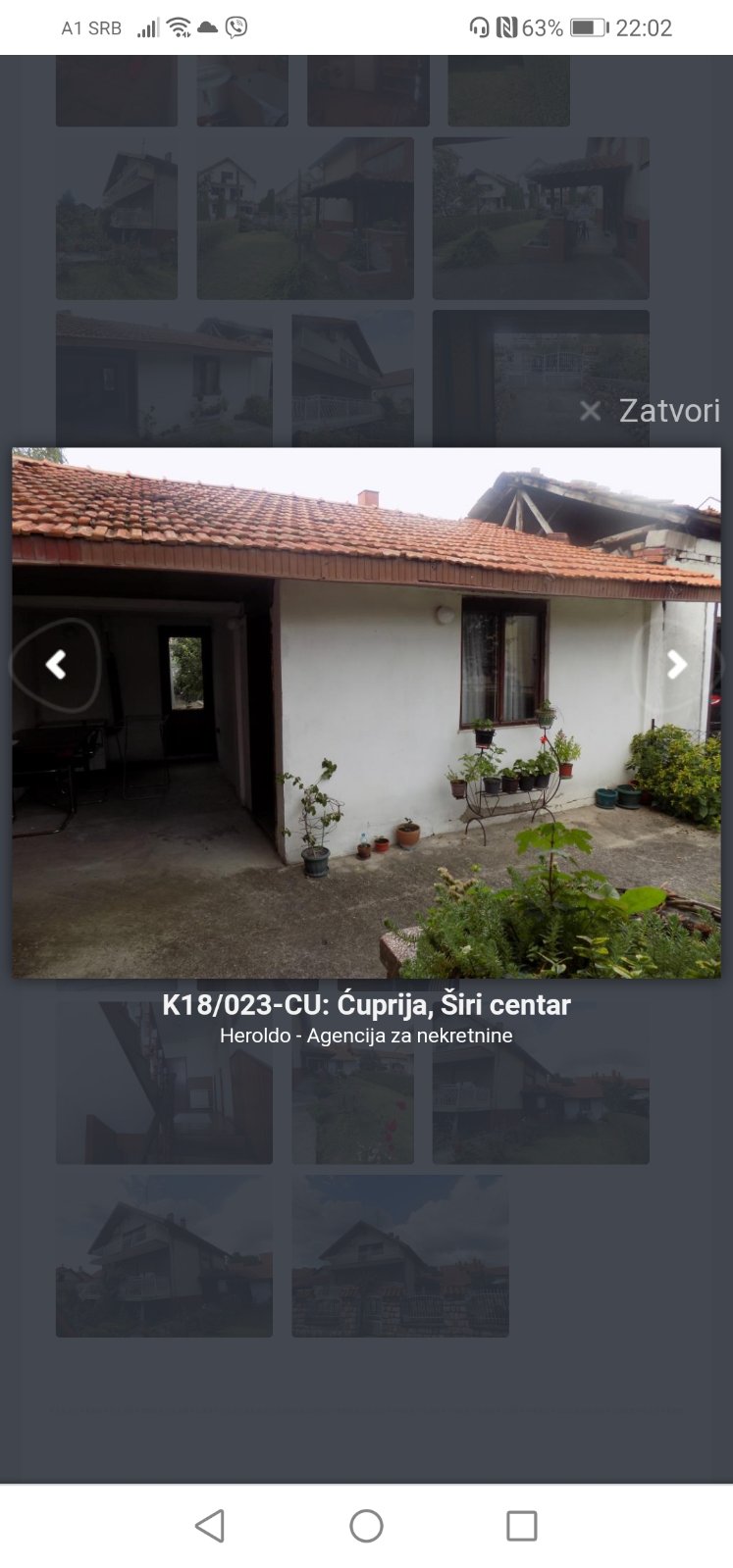Click the headset icon in the status bar
The height and width of the screenshot is (1568, 733).
click(480, 27)
